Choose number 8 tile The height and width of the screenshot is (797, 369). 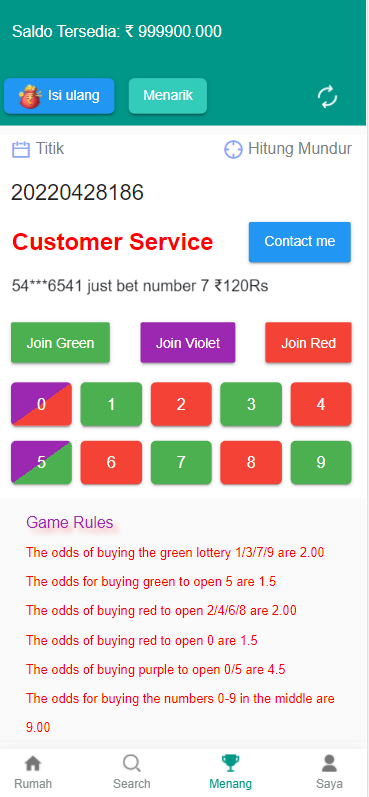pos(251,462)
